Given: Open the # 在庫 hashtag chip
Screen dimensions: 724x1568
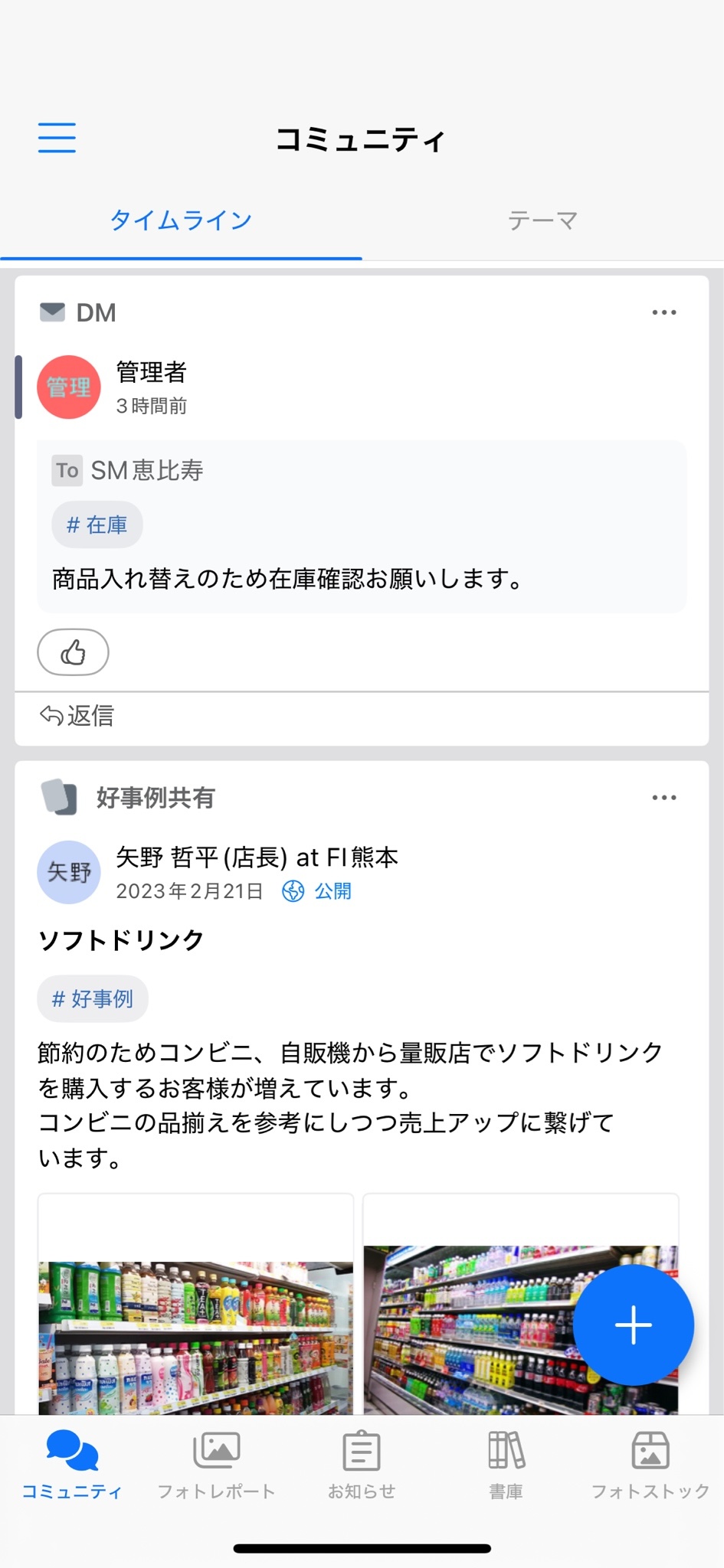Looking at the screenshot, I should (x=97, y=525).
